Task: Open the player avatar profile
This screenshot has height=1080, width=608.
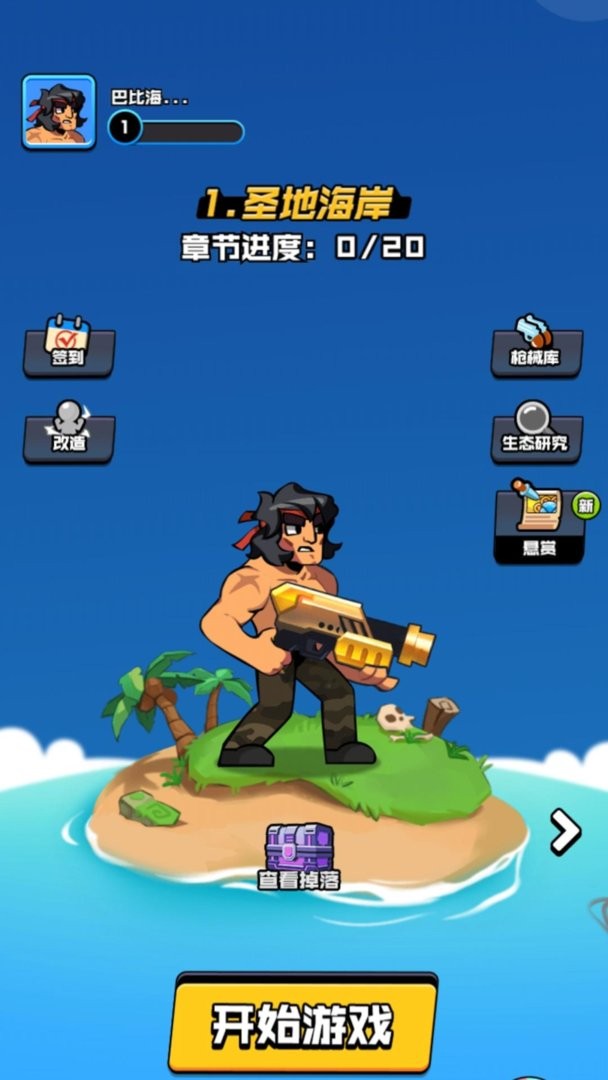Action: pos(59,112)
